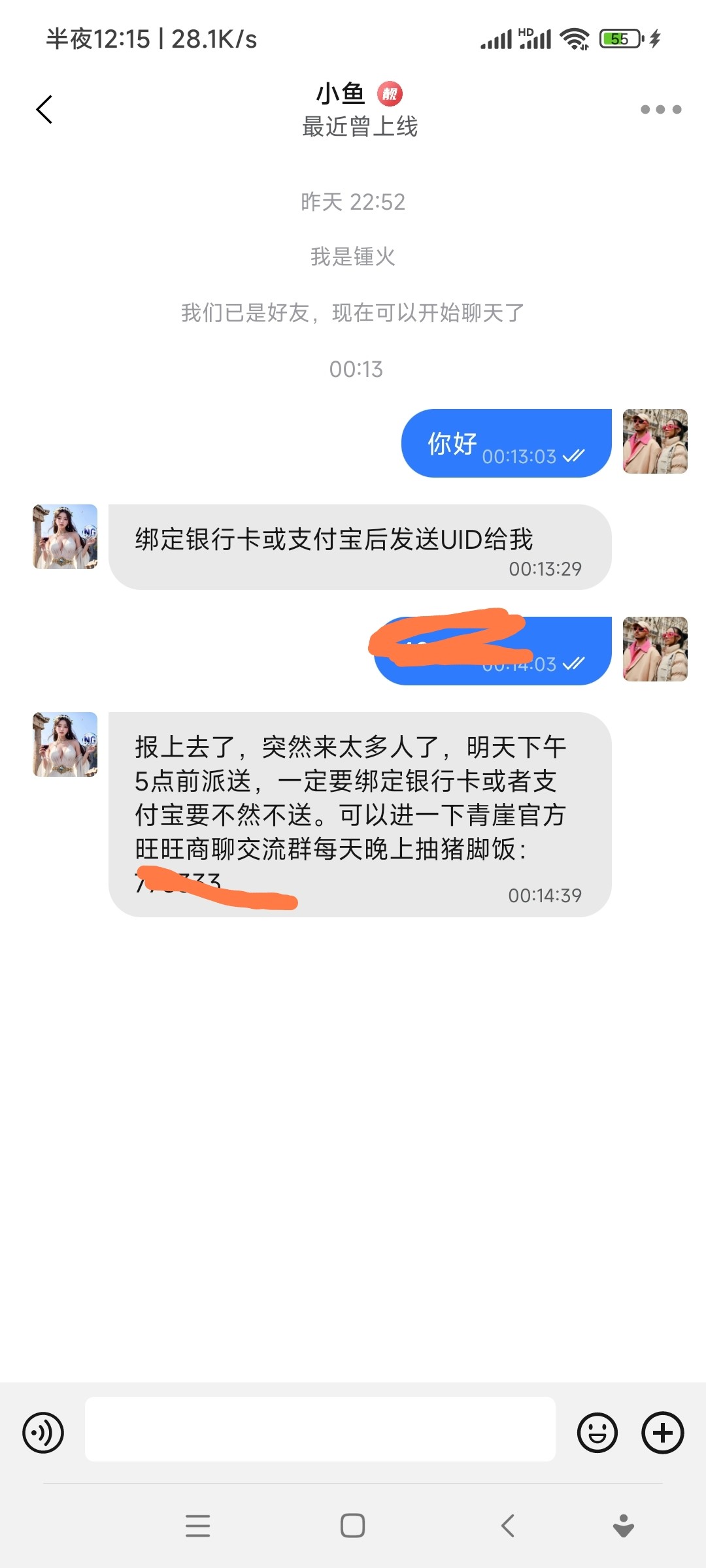The width and height of the screenshot is (706, 1568).
Task: Open 小鱼's avatar beside the UID message
Action: tap(65, 536)
